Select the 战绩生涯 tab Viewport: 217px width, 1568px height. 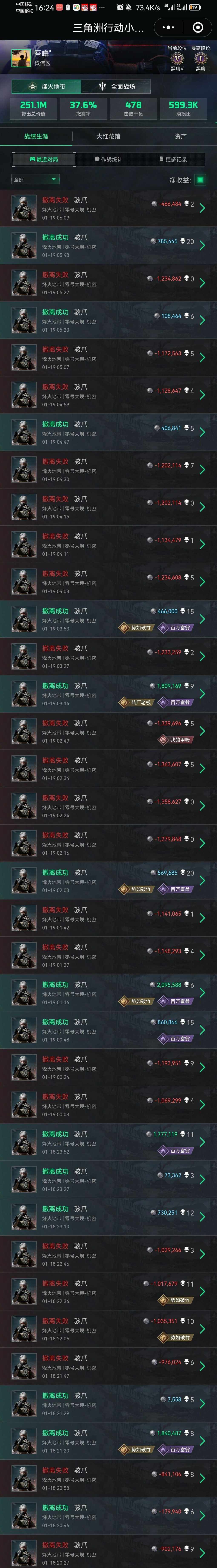coord(36,136)
